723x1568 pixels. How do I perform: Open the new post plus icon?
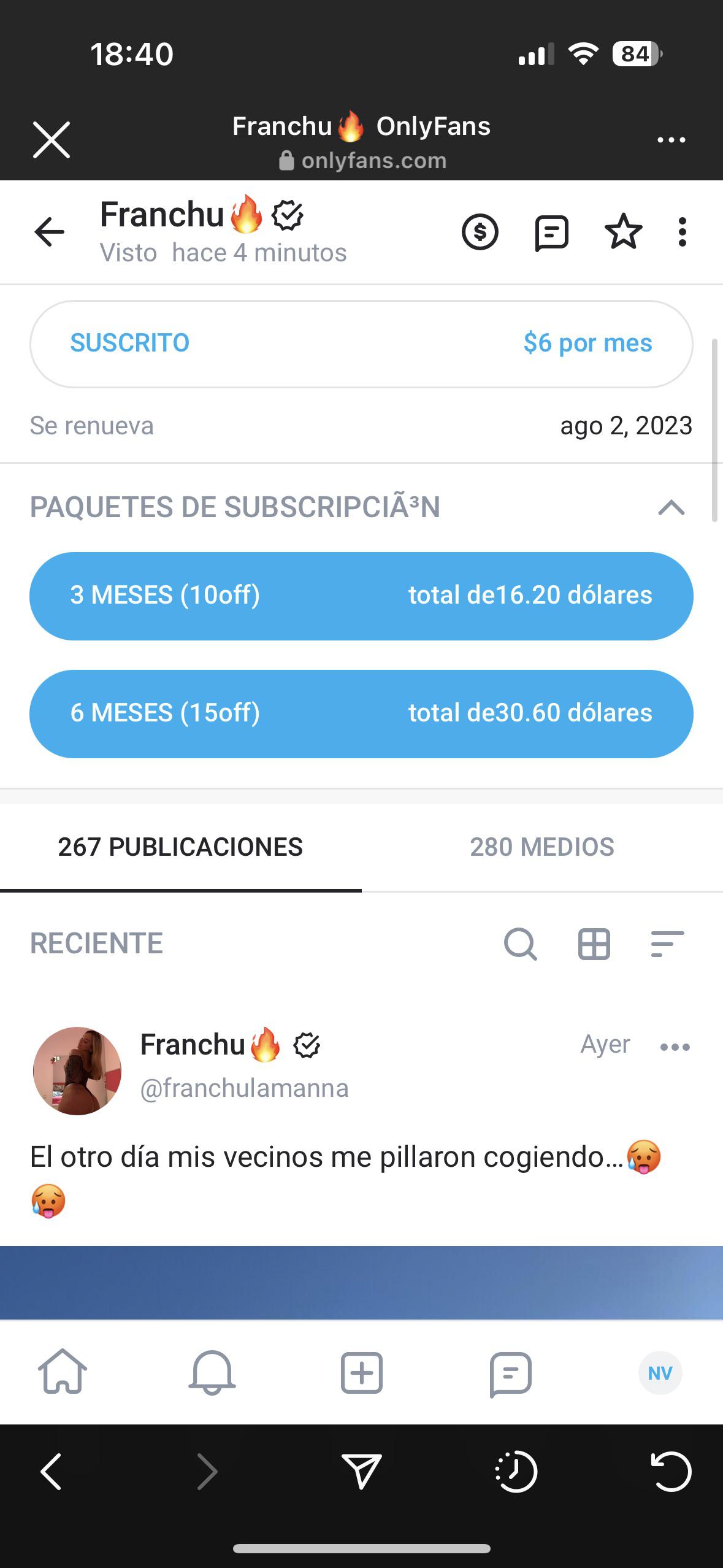click(361, 1373)
